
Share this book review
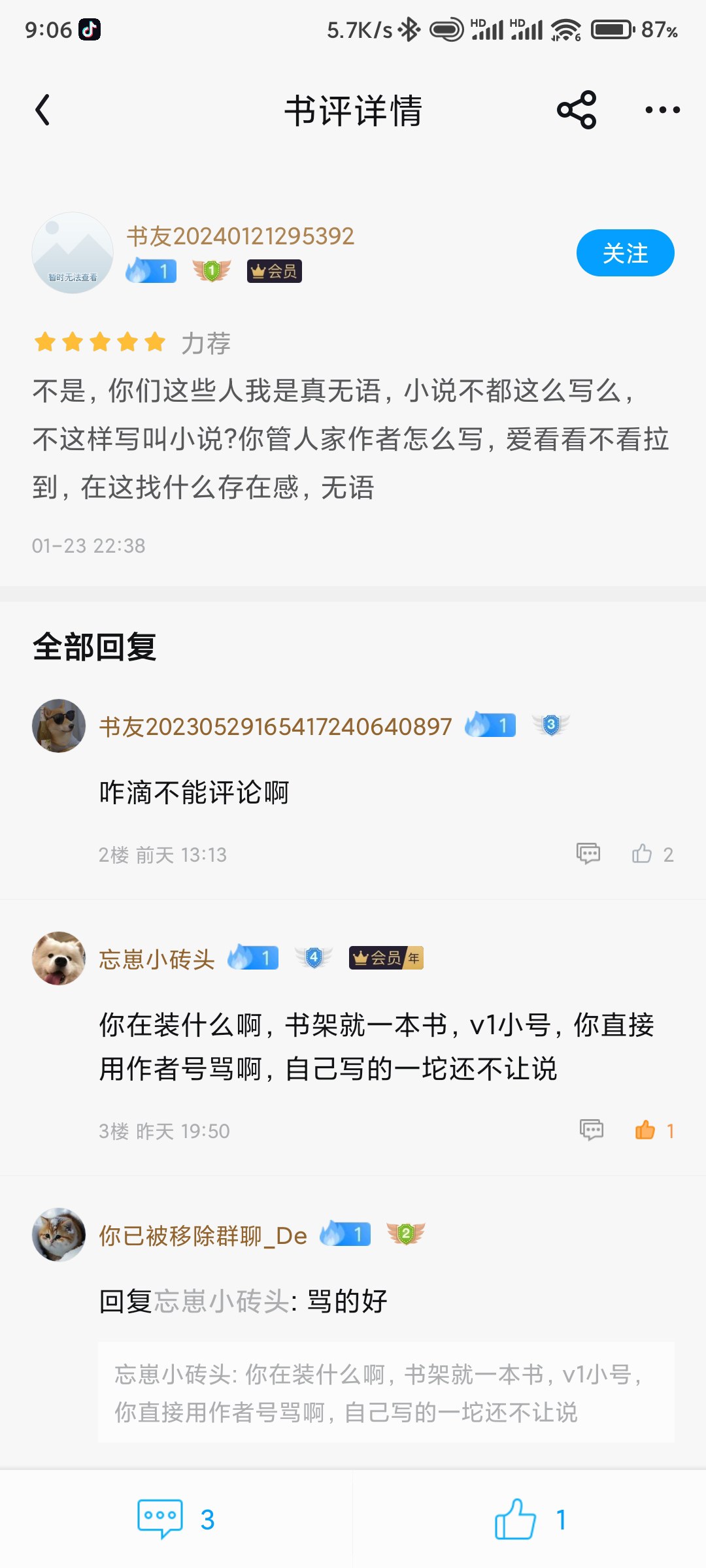tap(577, 110)
